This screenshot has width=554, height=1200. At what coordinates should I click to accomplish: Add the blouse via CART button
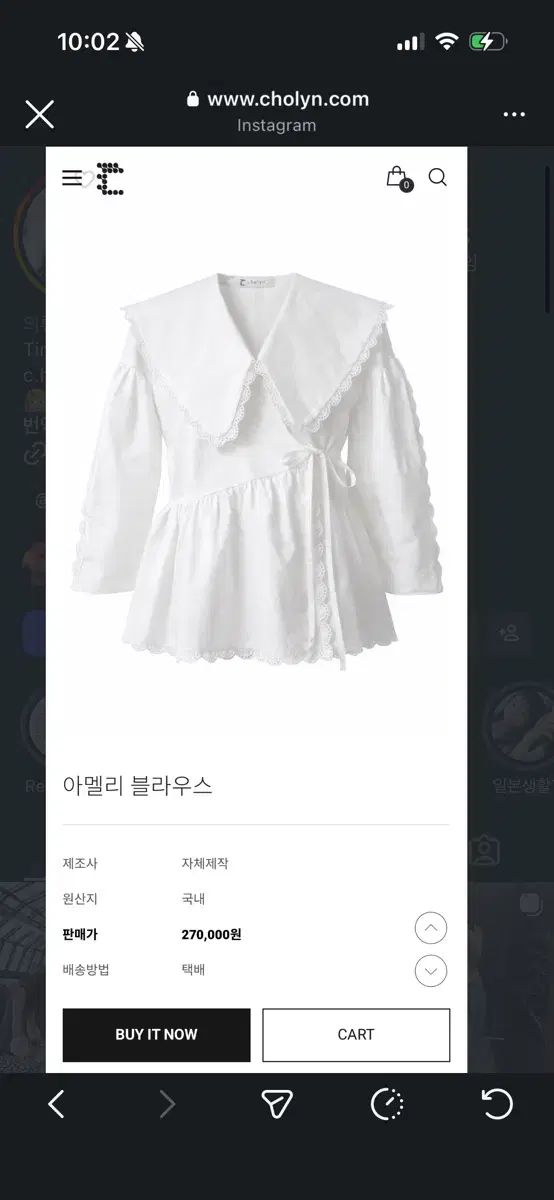[356, 1035]
